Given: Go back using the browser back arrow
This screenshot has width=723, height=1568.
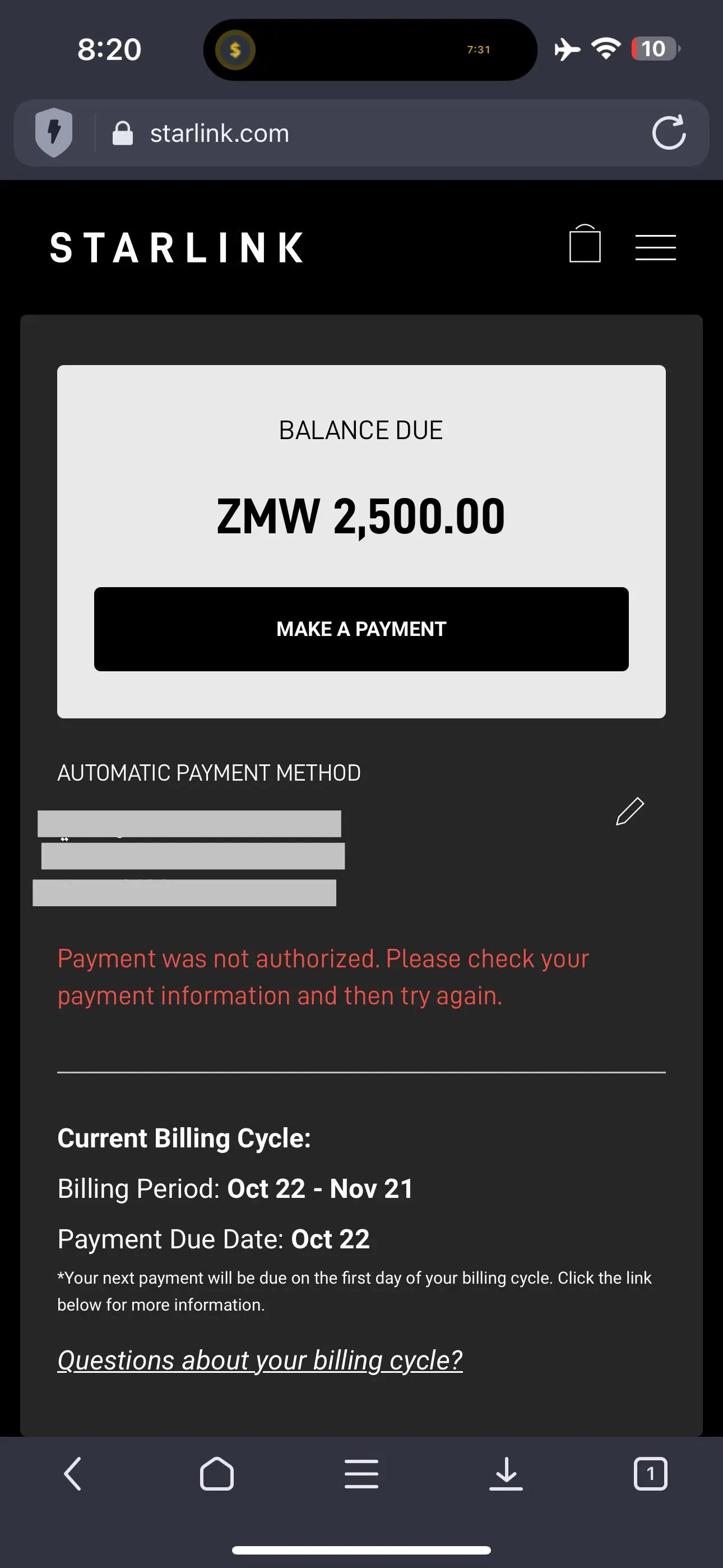Looking at the screenshot, I should tap(72, 1474).
